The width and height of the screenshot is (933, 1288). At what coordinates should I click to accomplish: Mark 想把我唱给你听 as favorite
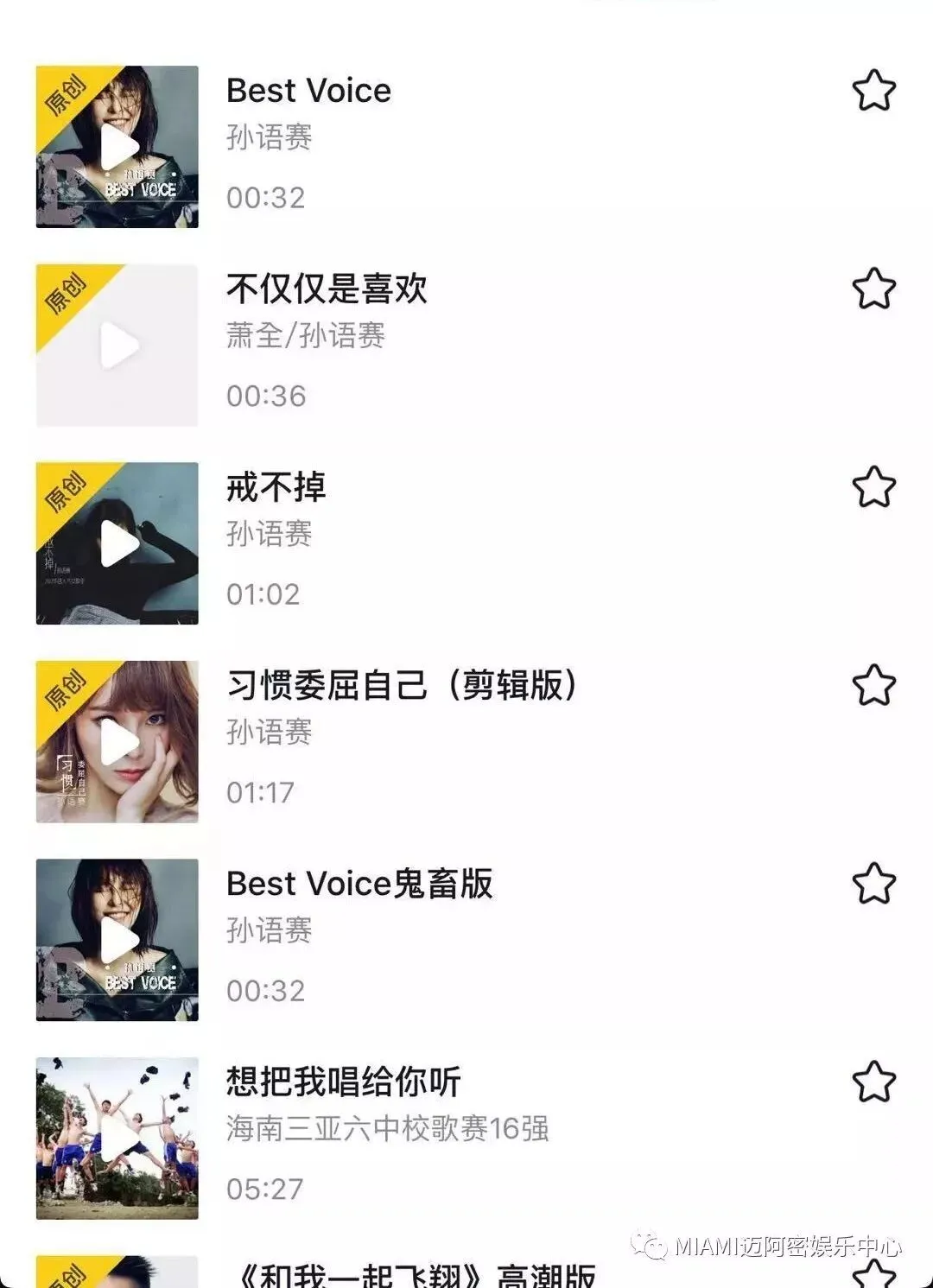[x=873, y=1082]
